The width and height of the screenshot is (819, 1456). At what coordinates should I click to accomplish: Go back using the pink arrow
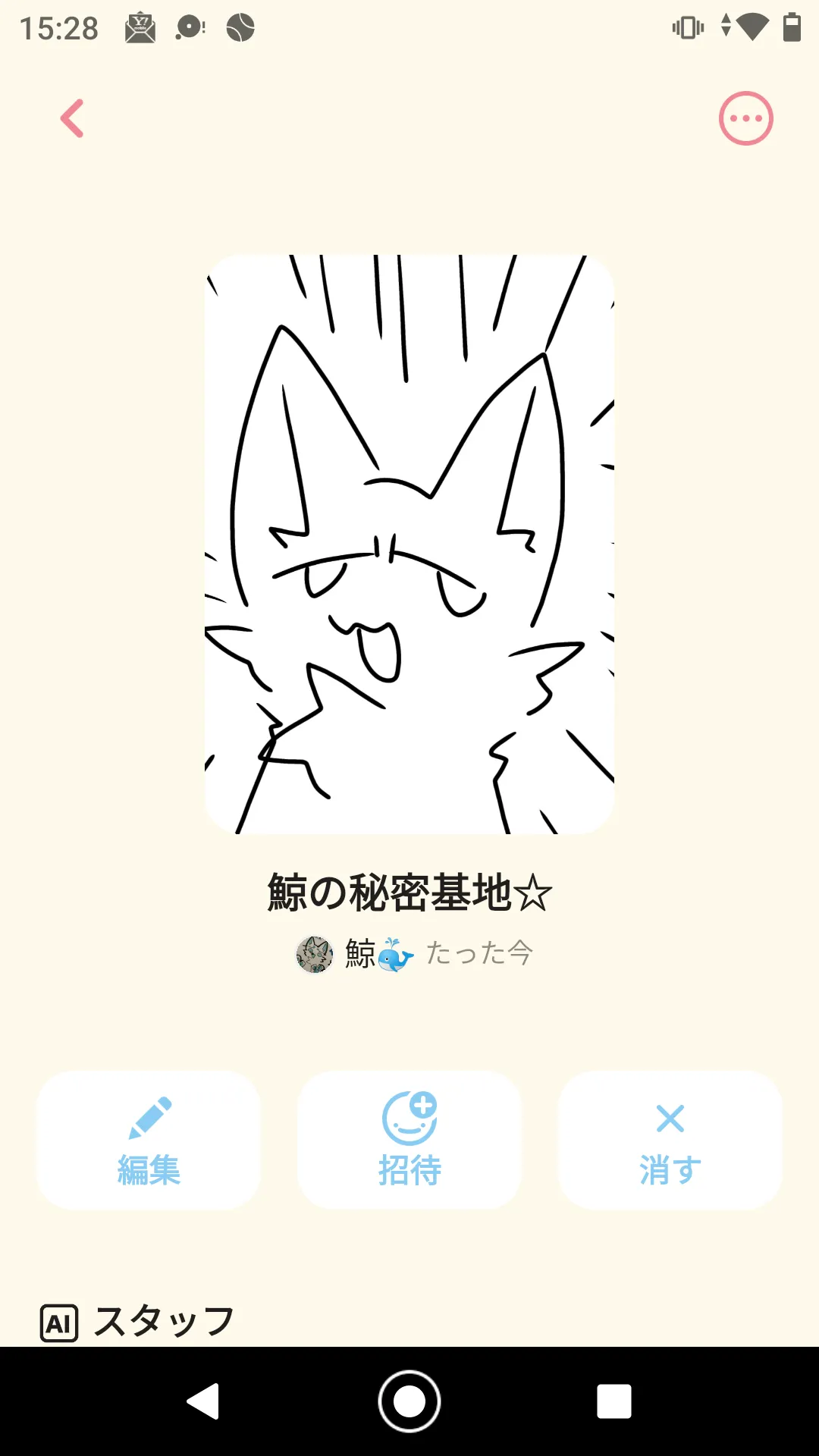tap(72, 118)
